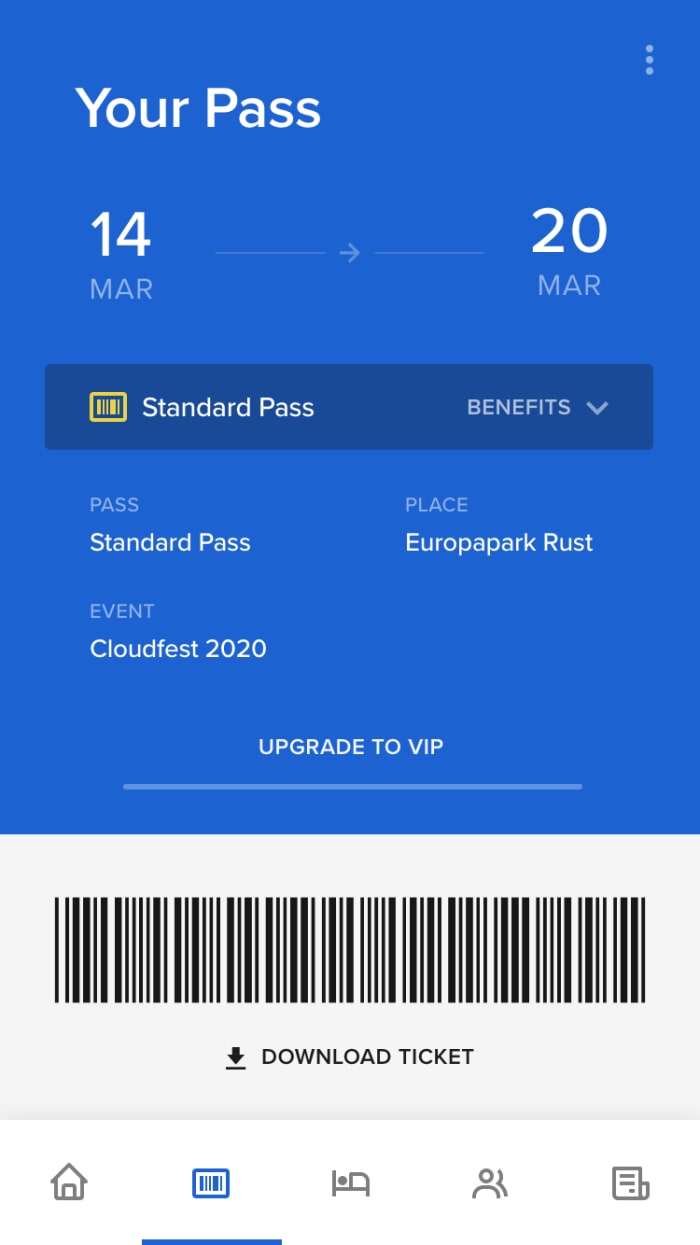Image resolution: width=700 pixels, height=1245 pixels.
Task: Select the pass barcode tab
Action: pyautogui.click(x=211, y=1184)
